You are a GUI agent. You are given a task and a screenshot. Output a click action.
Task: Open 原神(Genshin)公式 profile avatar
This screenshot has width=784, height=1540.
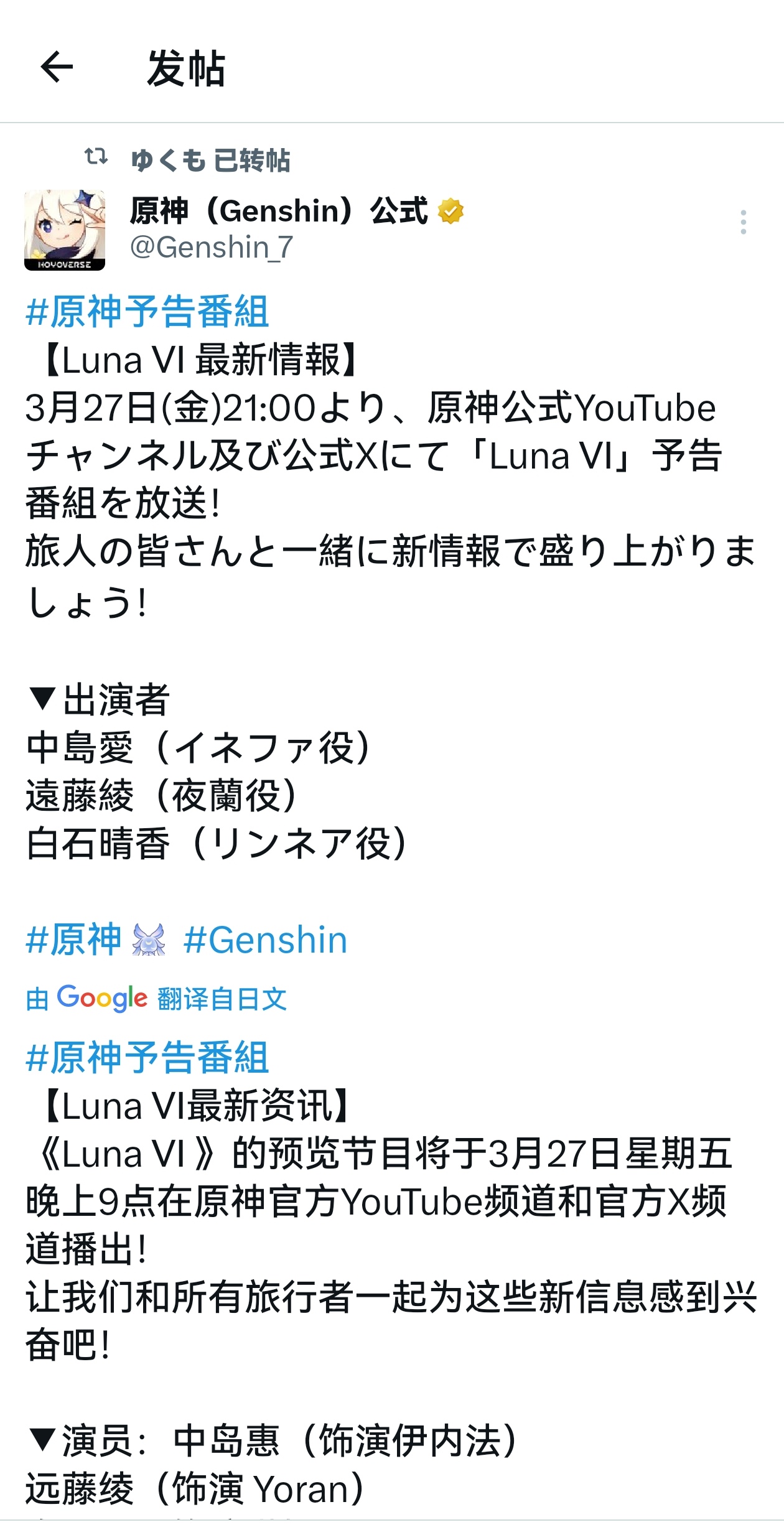(x=65, y=230)
